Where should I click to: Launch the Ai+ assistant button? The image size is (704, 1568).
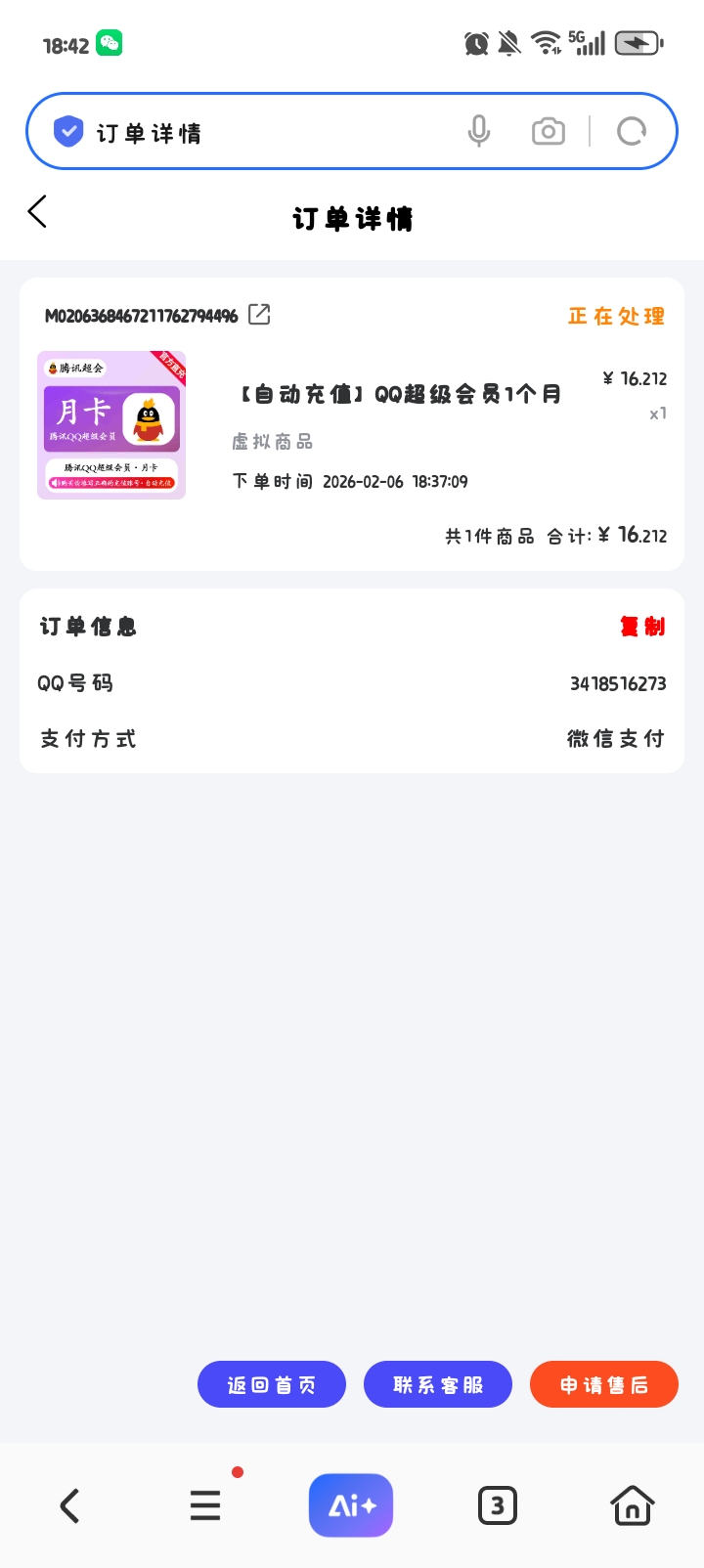pos(351,1505)
